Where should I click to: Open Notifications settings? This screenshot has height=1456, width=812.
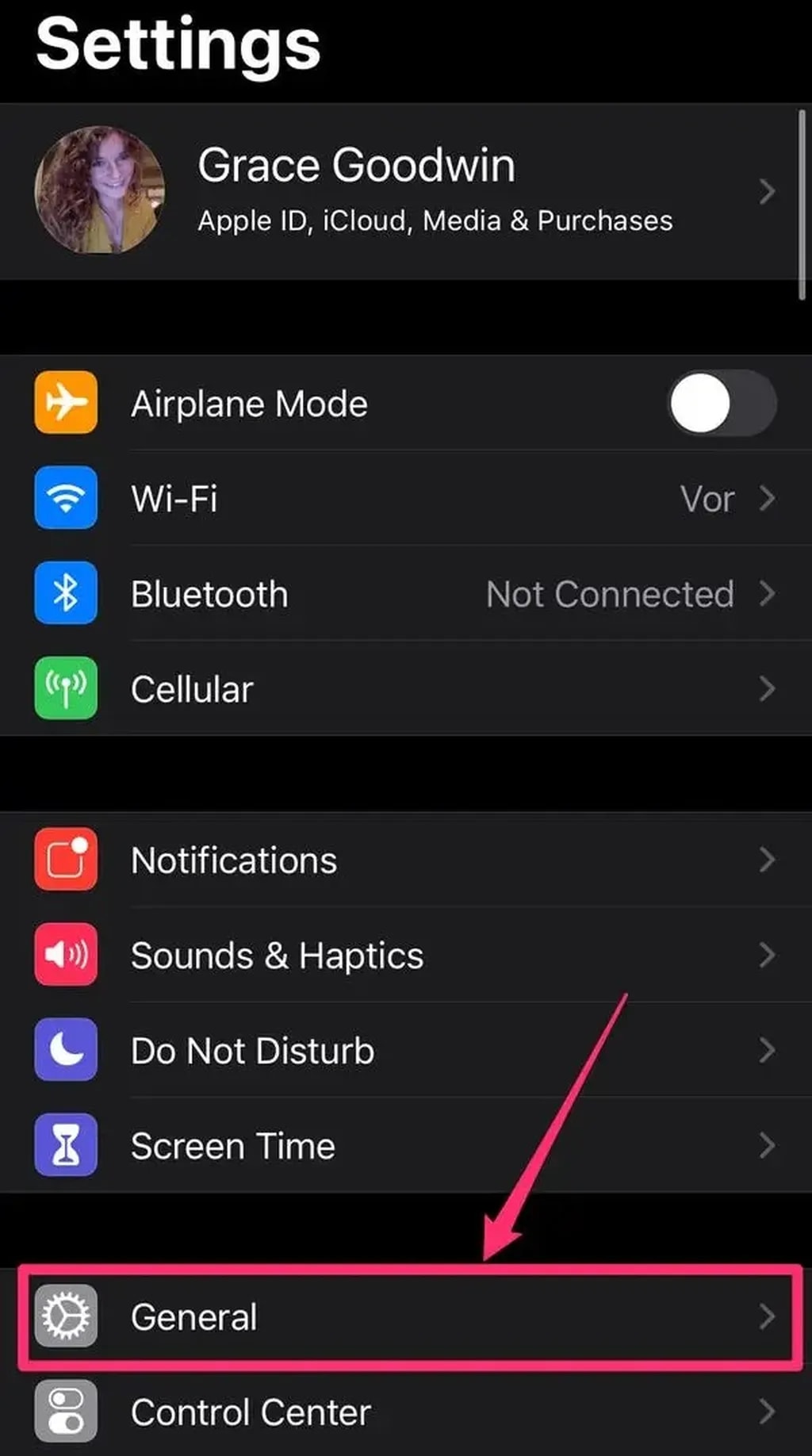[x=404, y=860]
